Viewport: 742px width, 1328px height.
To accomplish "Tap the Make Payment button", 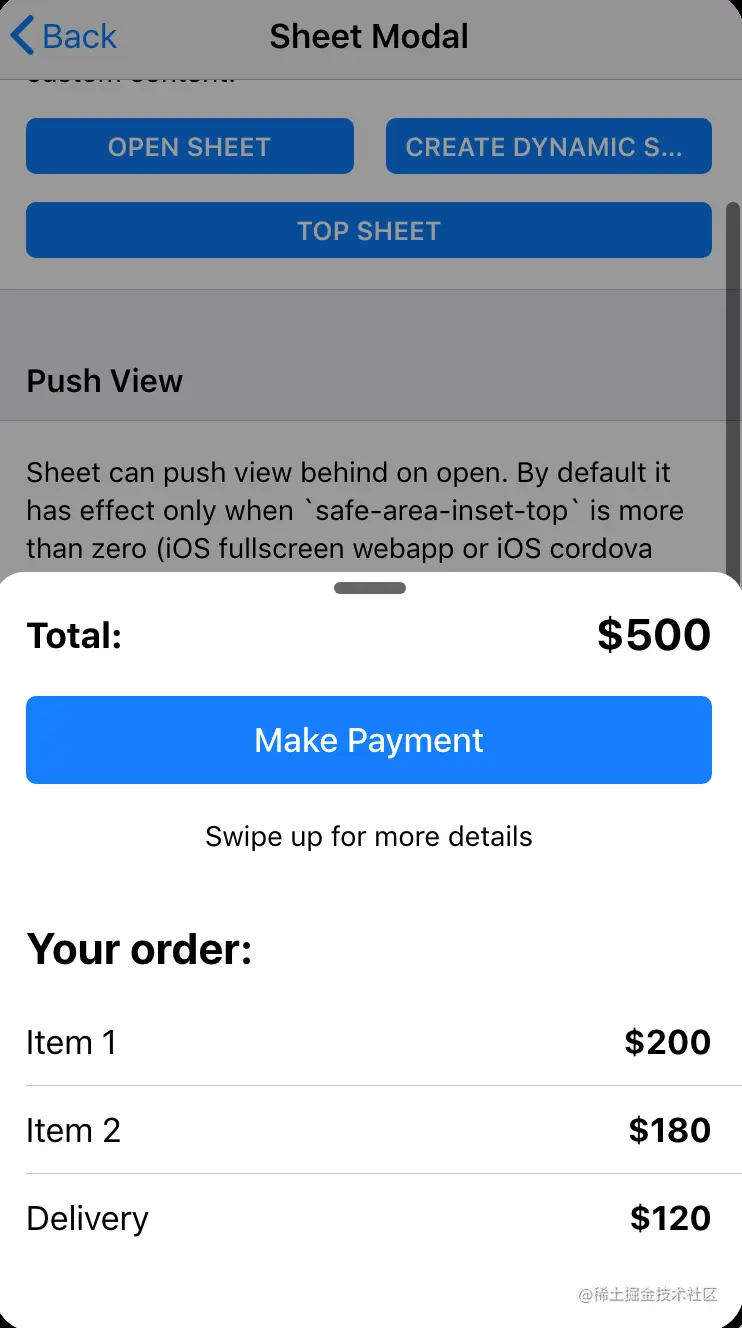I will [x=369, y=740].
